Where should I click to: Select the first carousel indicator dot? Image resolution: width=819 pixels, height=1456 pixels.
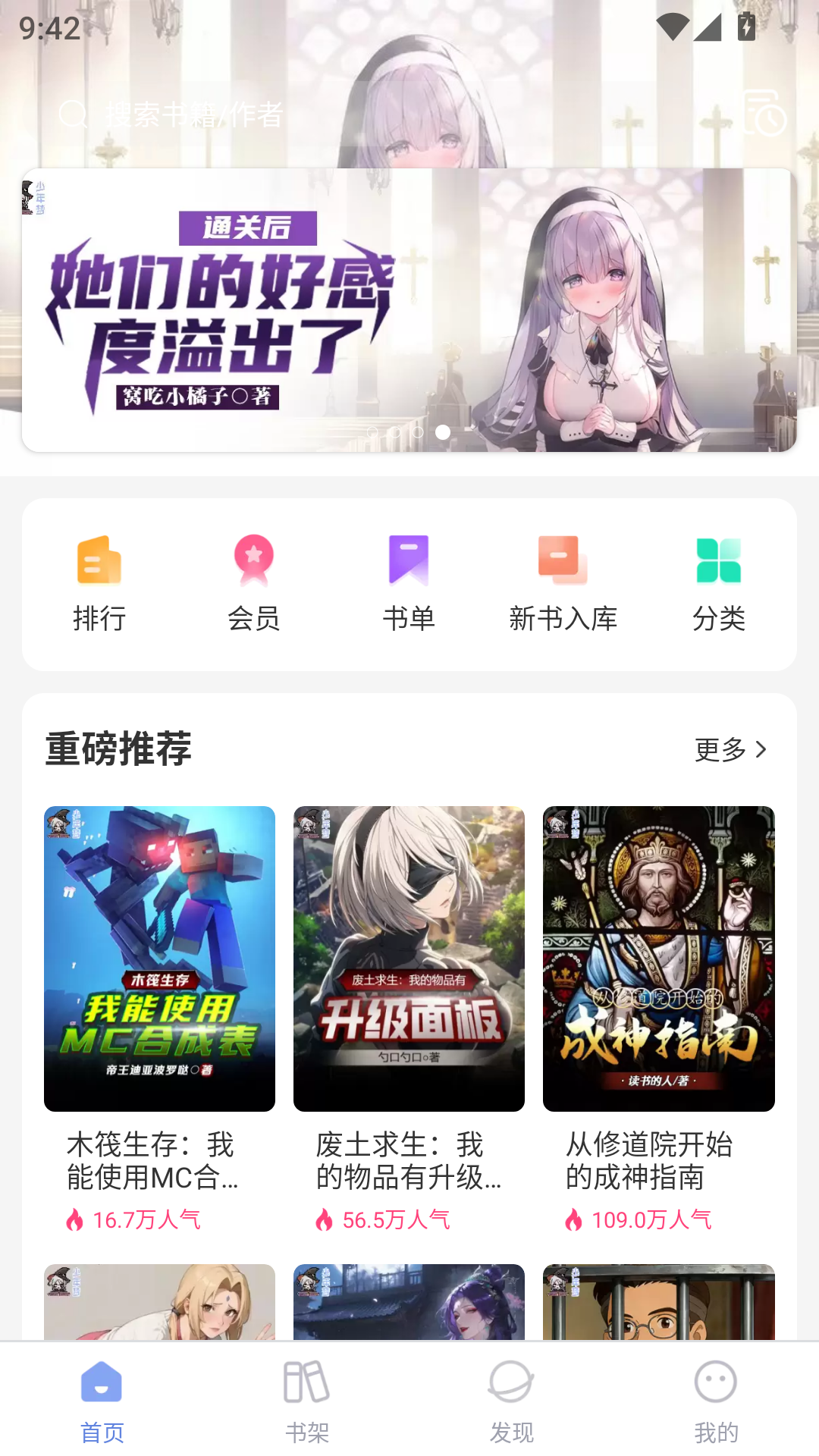click(x=372, y=430)
